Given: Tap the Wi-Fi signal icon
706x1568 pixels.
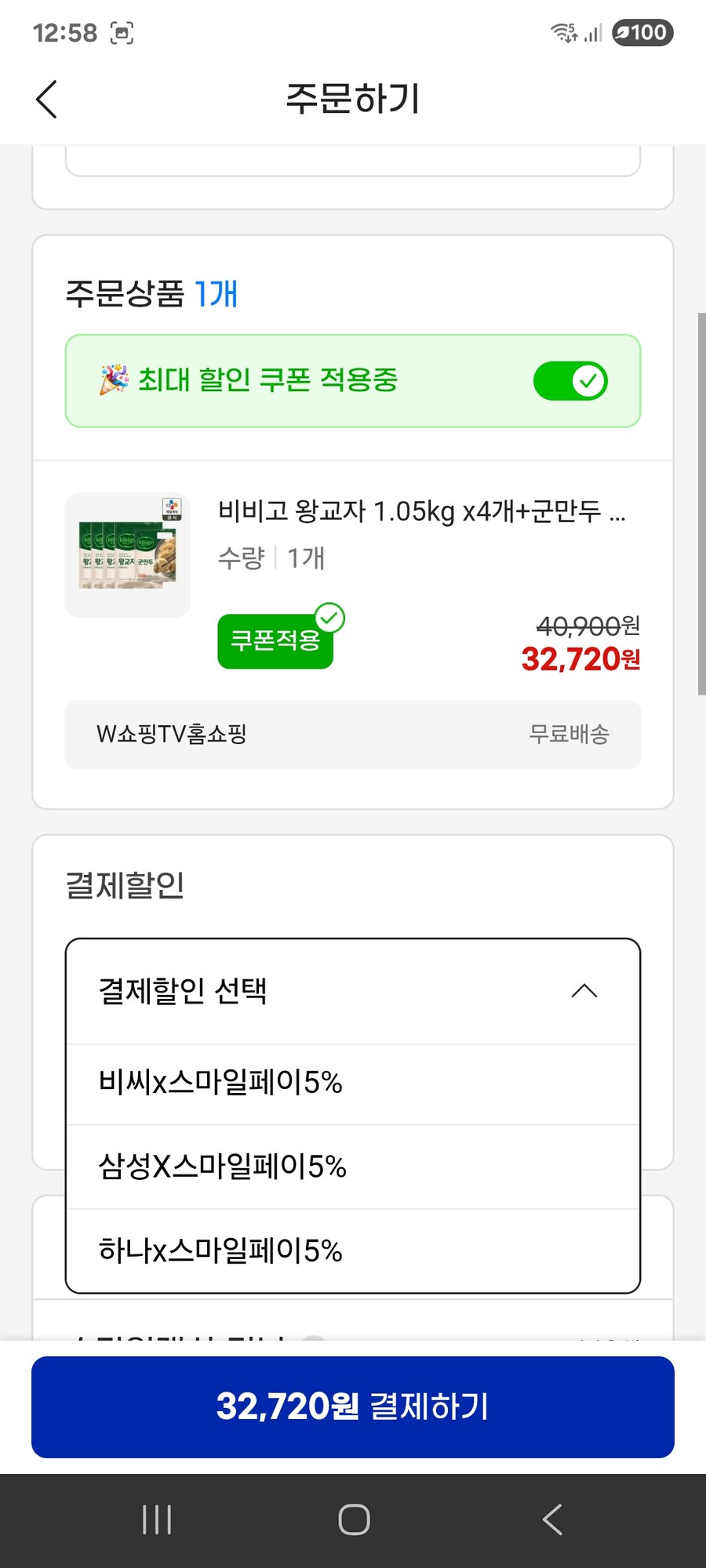Looking at the screenshot, I should coord(563,31).
